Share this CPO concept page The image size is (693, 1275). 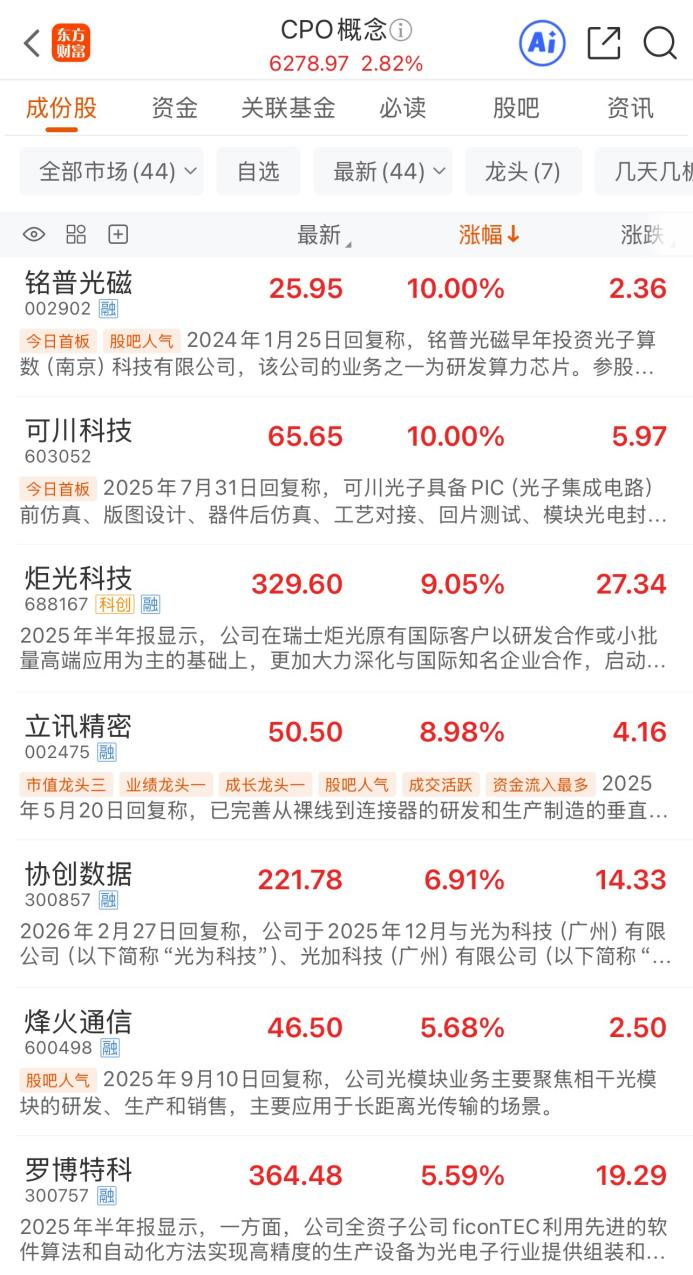coord(603,43)
